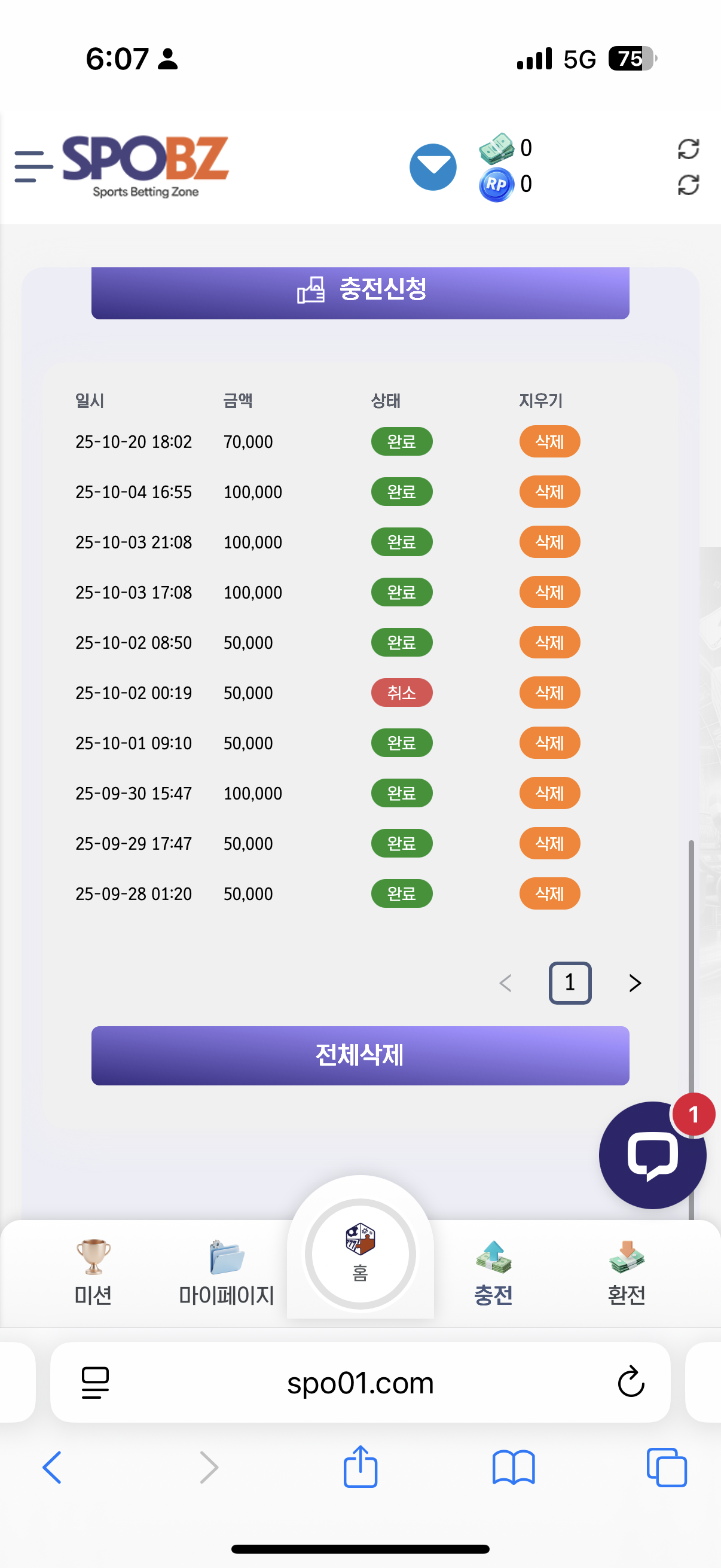Screen dimensions: 721x1568
Task: Delete the cancelled 25-10-02 00:19 record
Action: [x=549, y=693]
